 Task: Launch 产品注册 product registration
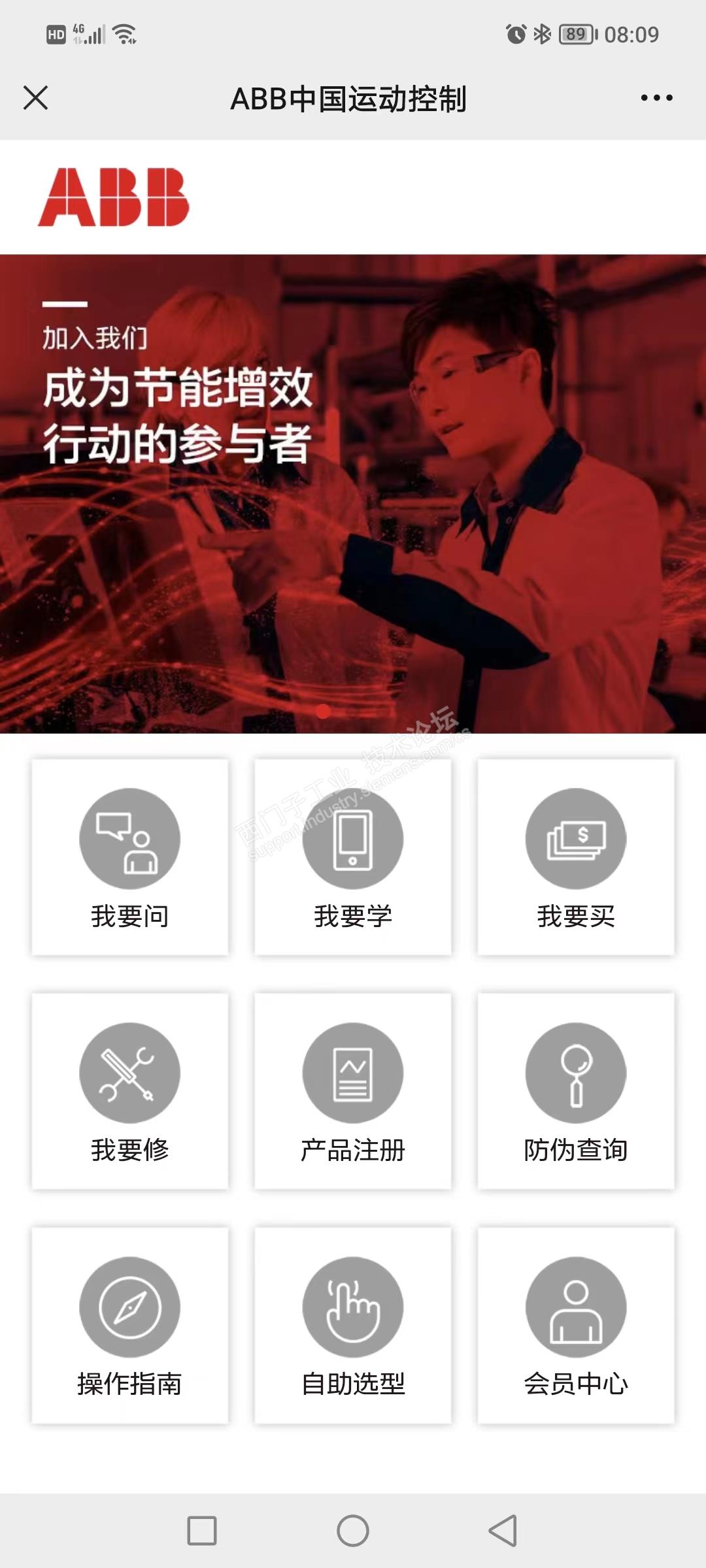pyautogui.click(x=353, y=1090)
